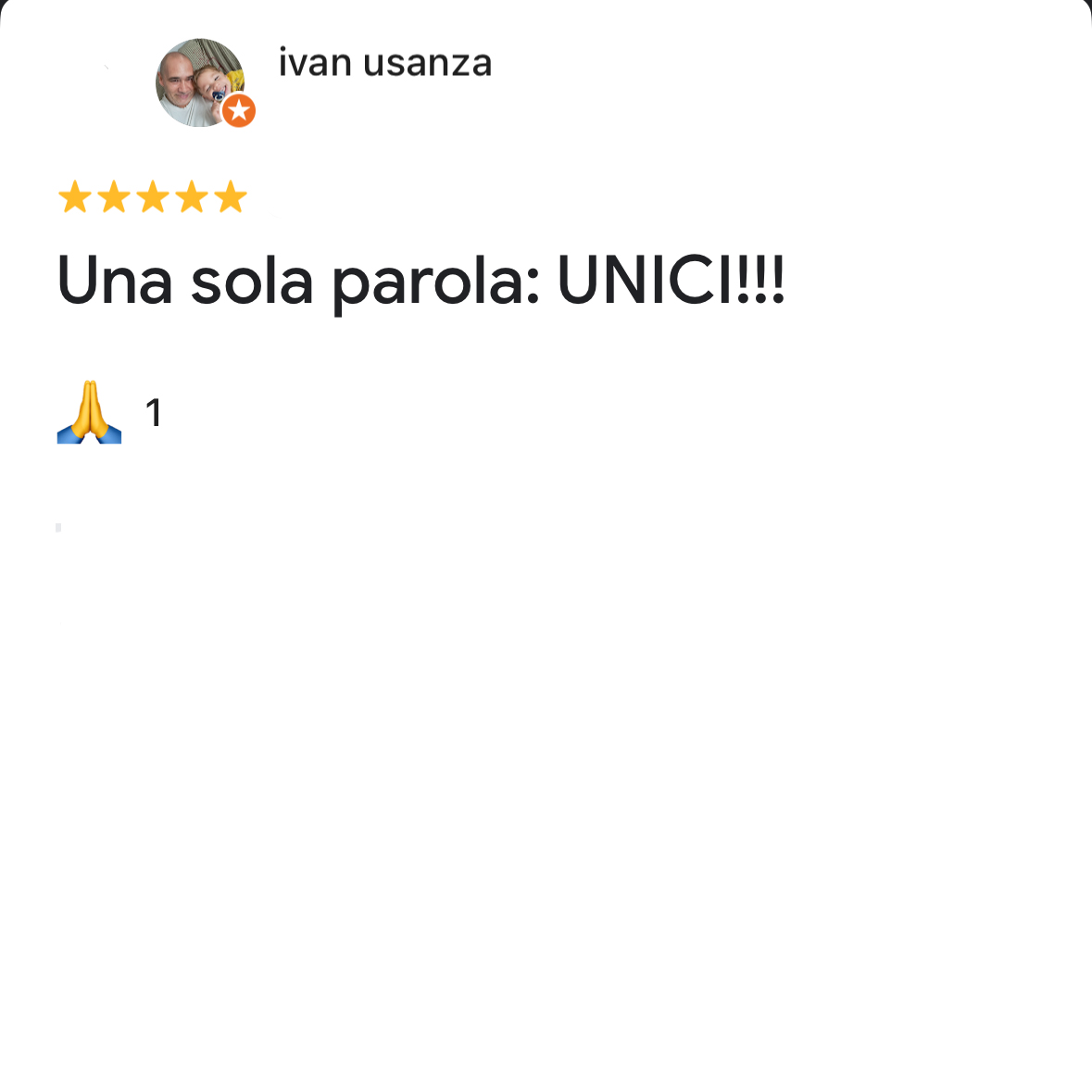
Task: View reviewer ivan usanza's profile name
Action: tap(384, 63)
